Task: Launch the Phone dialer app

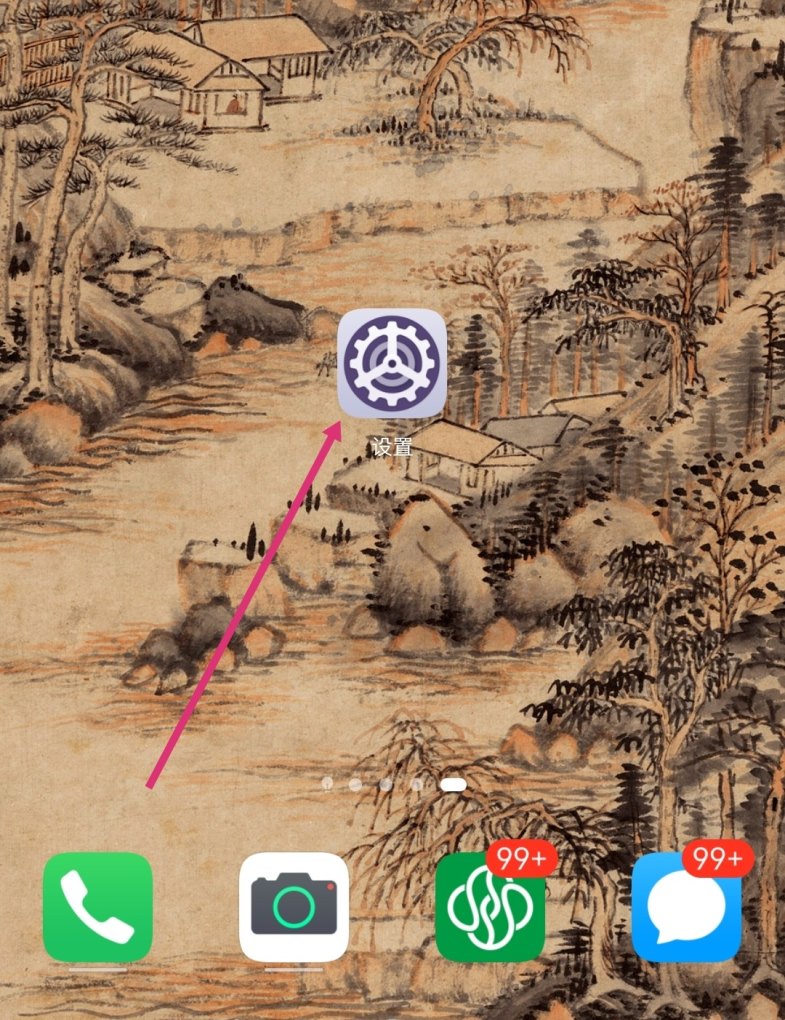Action: (x=98, y=906)
